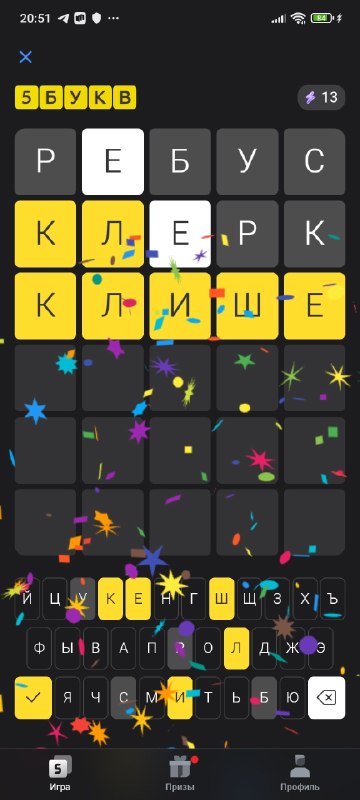Enter the letter Т
The width and height of the screenshot is (360, 800).
tap(208, 697)
